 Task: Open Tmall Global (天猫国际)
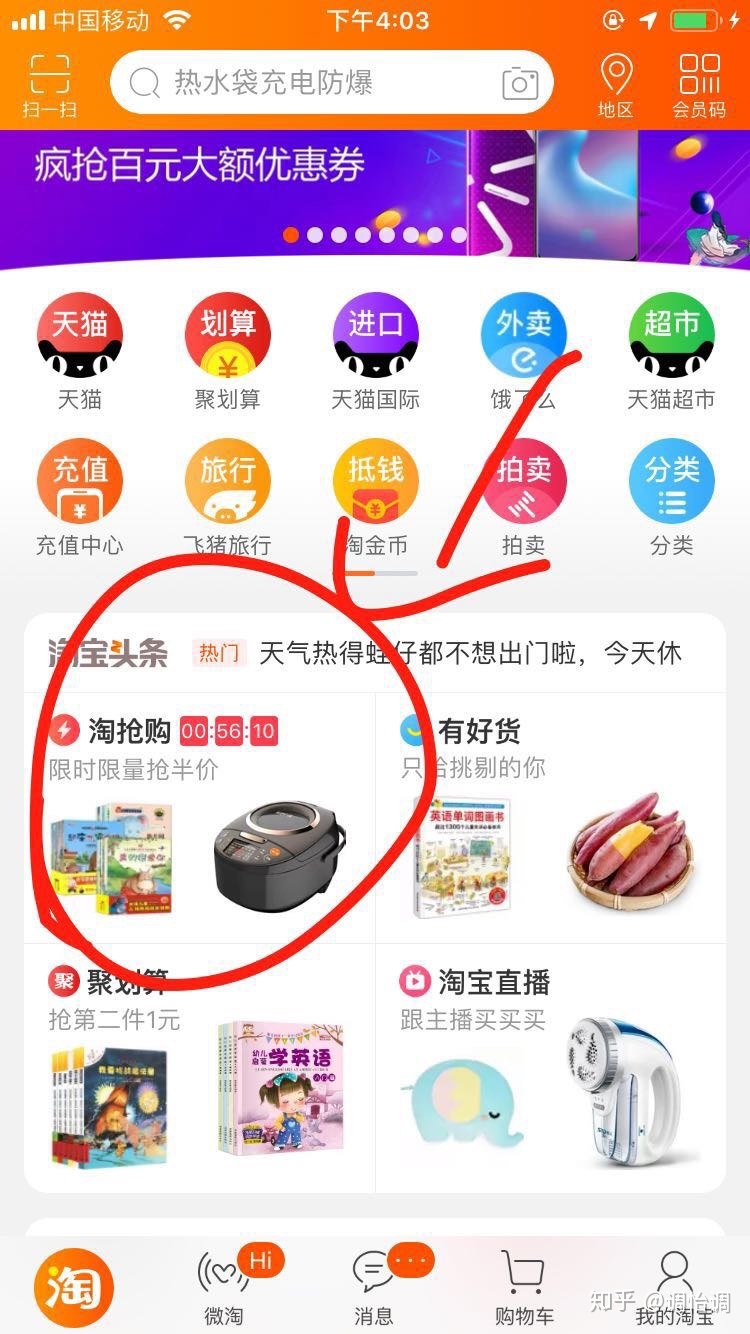[x=376, y=335]
